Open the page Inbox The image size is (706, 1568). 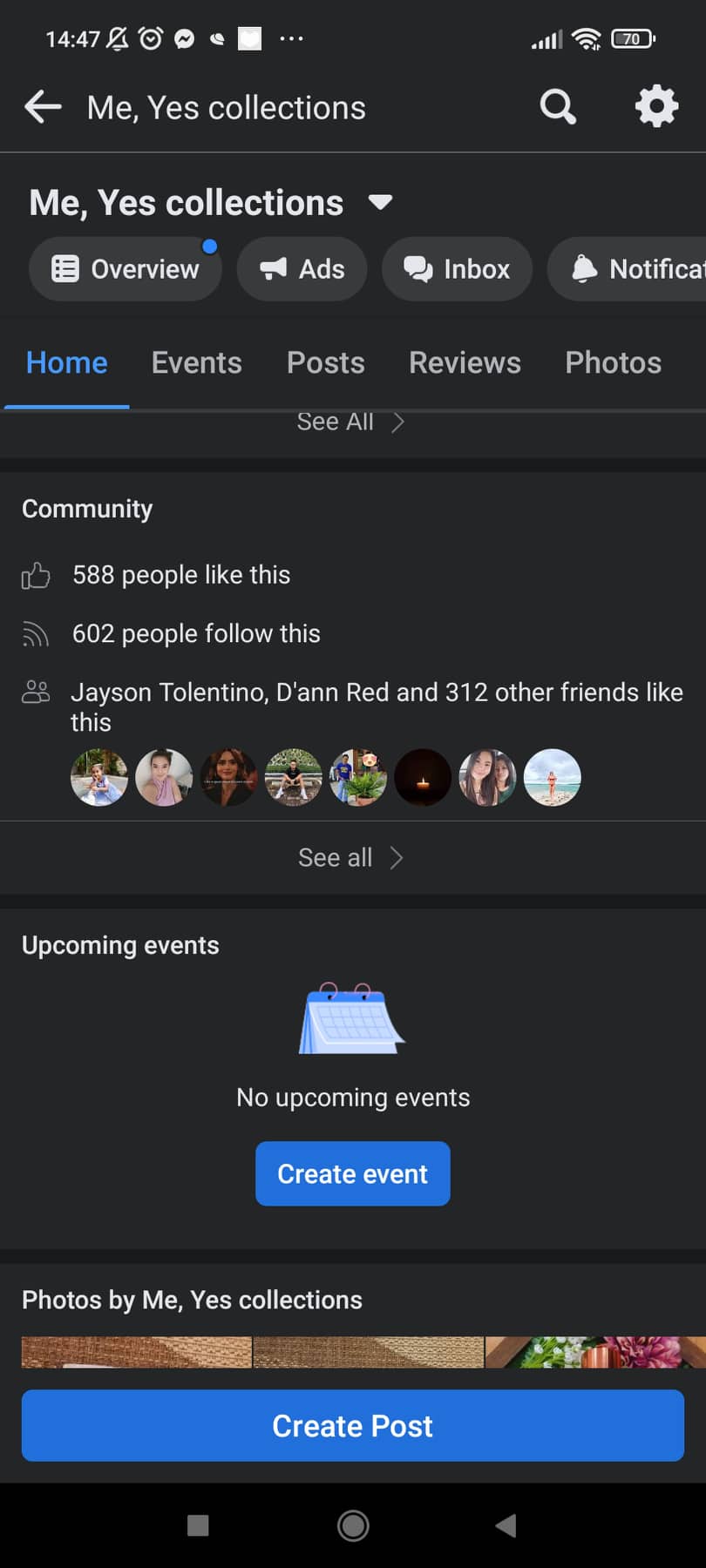coord(457,269)
